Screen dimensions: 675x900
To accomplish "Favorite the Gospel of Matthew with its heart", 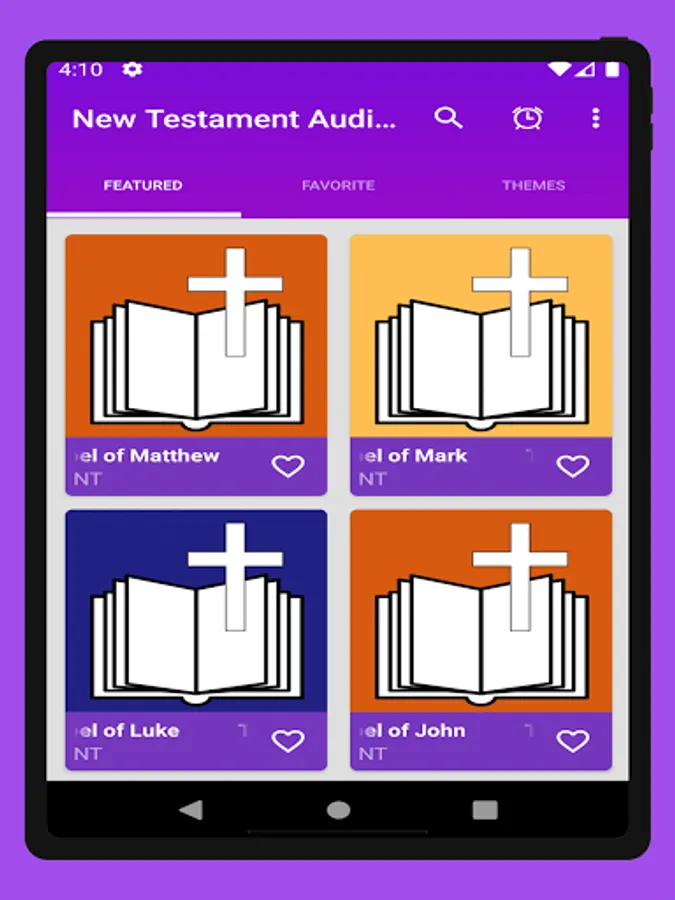I will click(x=288, y=466).
